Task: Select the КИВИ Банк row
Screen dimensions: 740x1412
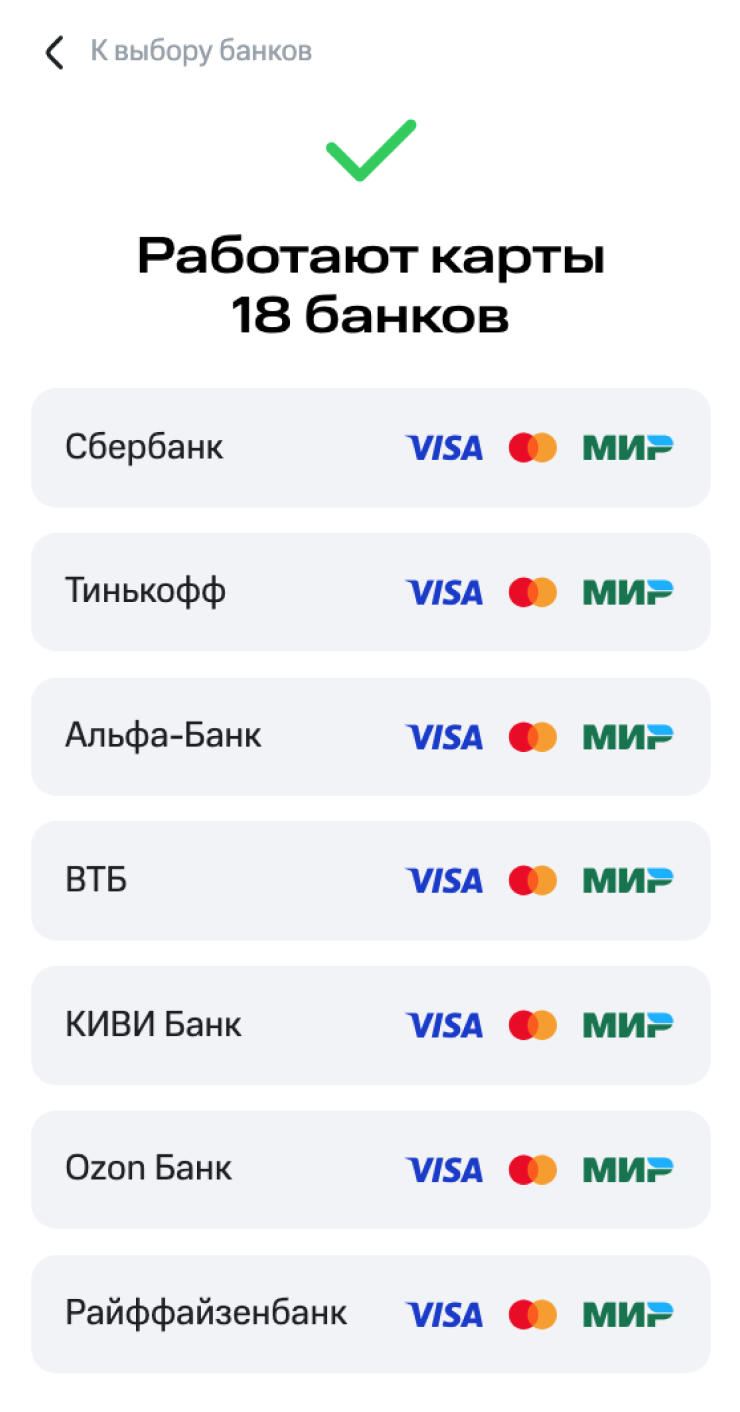Action: (153, 1025)
